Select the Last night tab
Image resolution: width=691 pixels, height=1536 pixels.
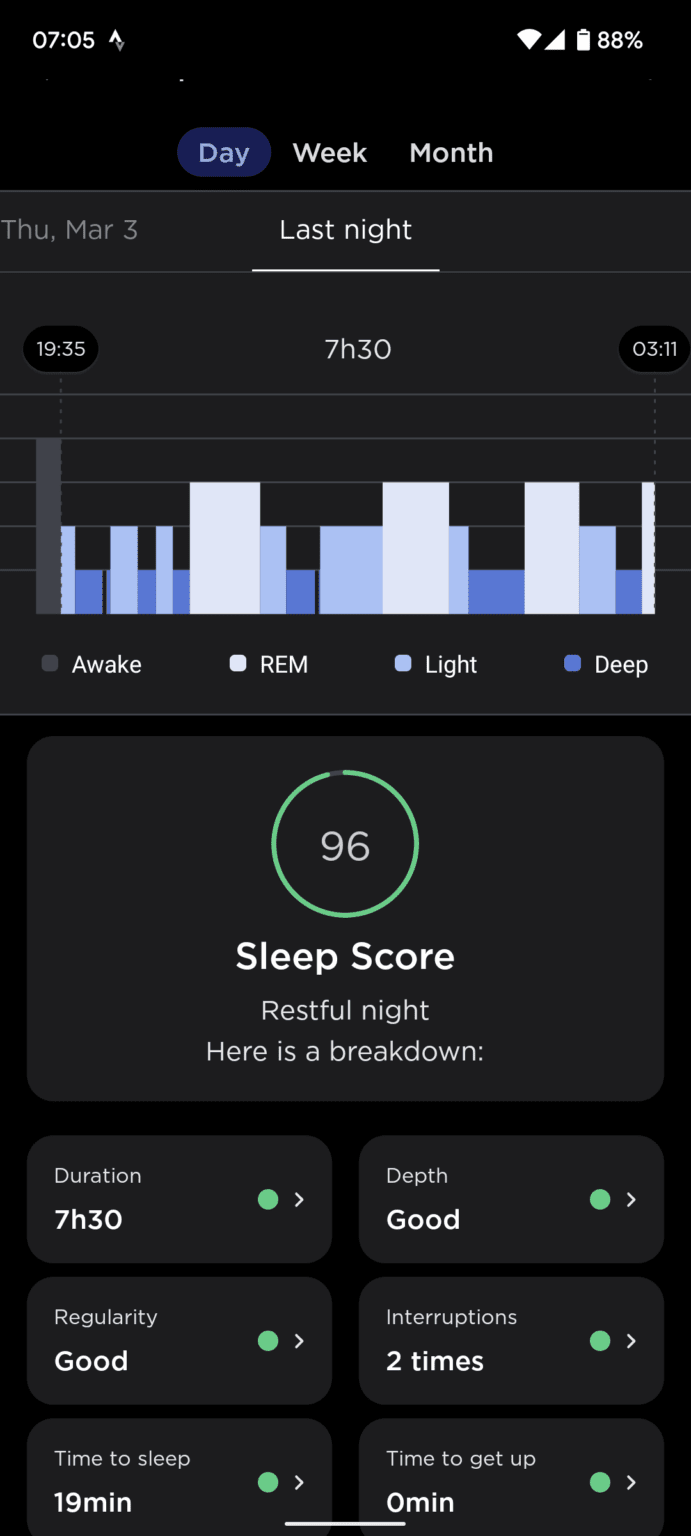345,230
